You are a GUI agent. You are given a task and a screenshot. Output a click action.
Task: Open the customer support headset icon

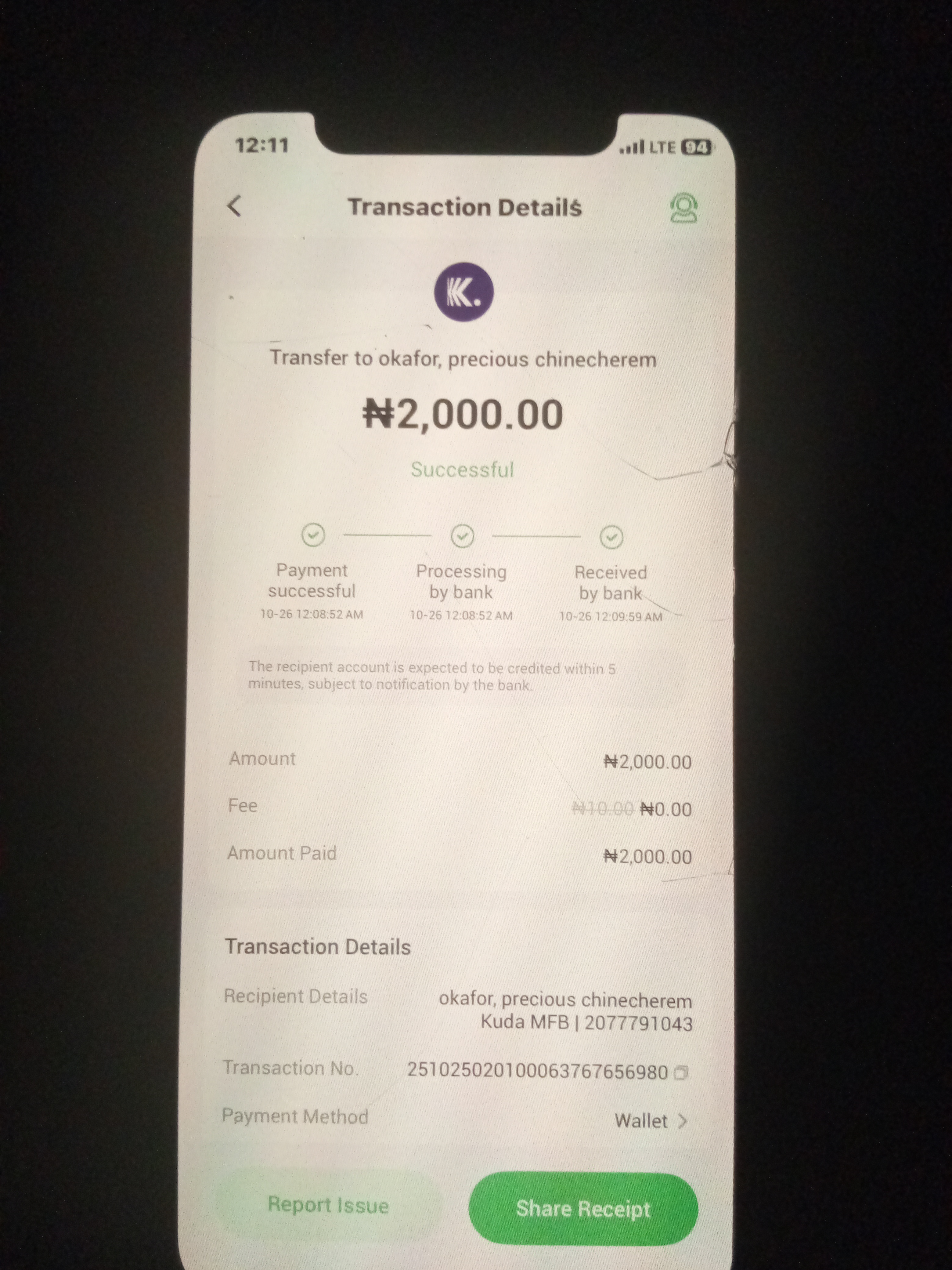[x=683, y=208]
